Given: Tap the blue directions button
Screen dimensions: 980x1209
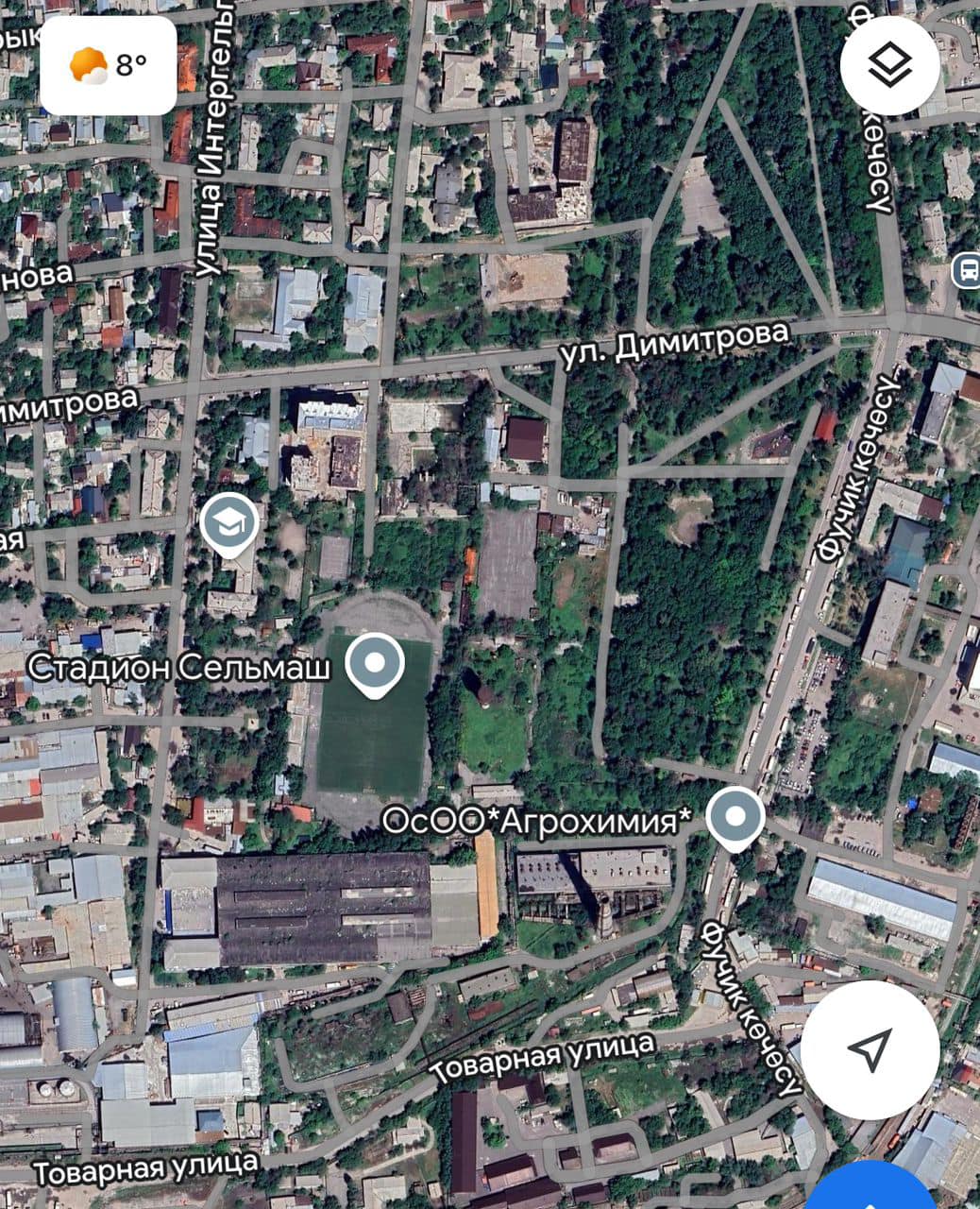Looking at the screenshot, I should pos(873,1192).
